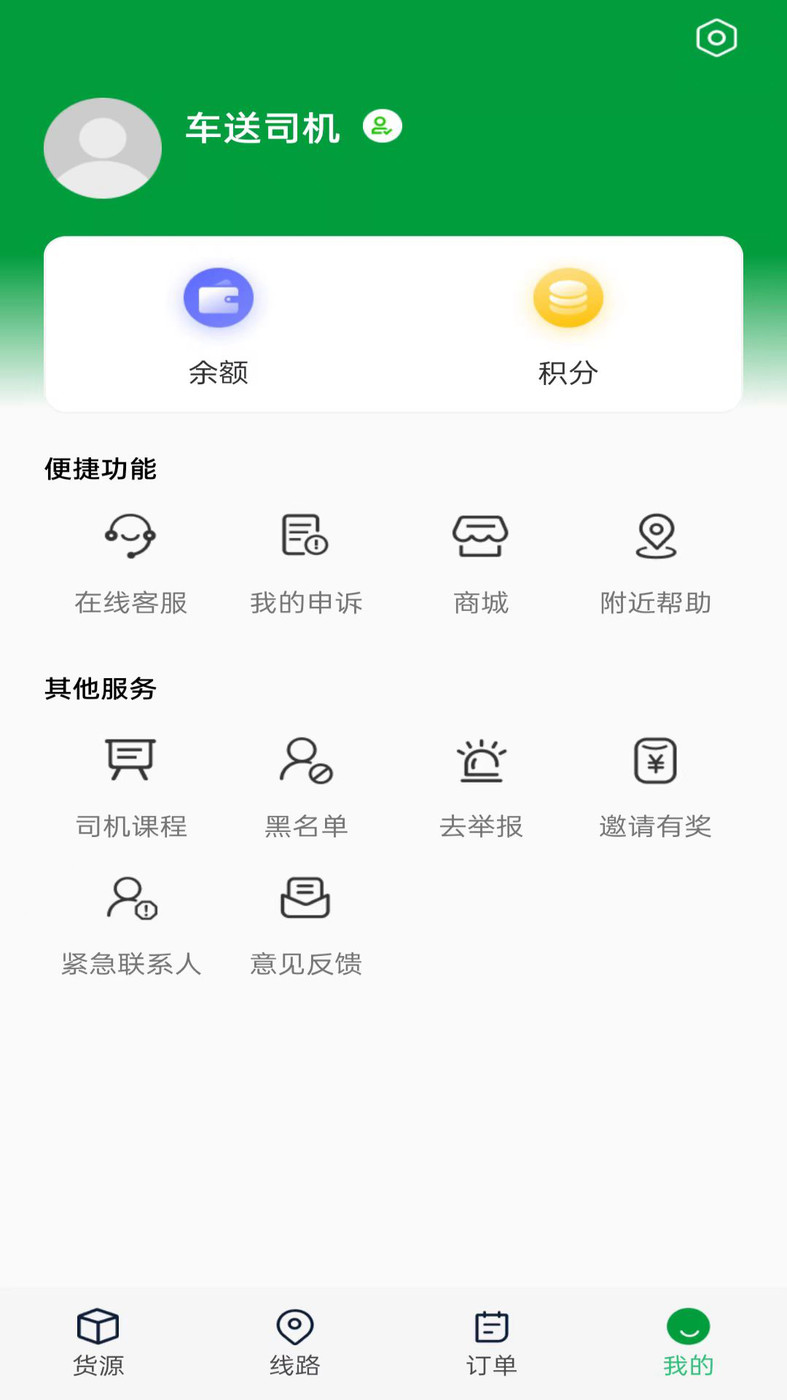The image size is (787, 1400).
Task: Open 去举报 report function
Action: coord(480,785)
